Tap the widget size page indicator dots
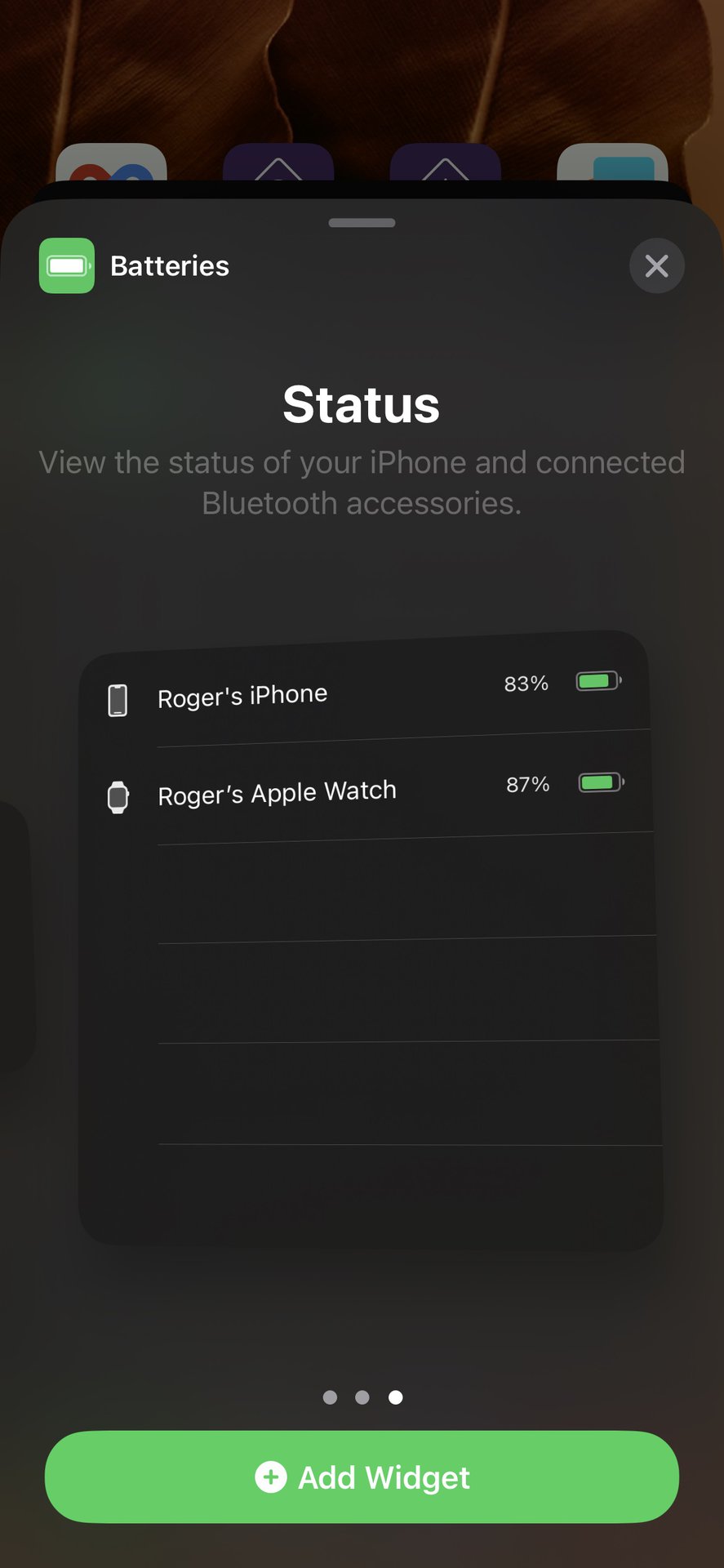724x1568 pixels. tap(362, 1397)
